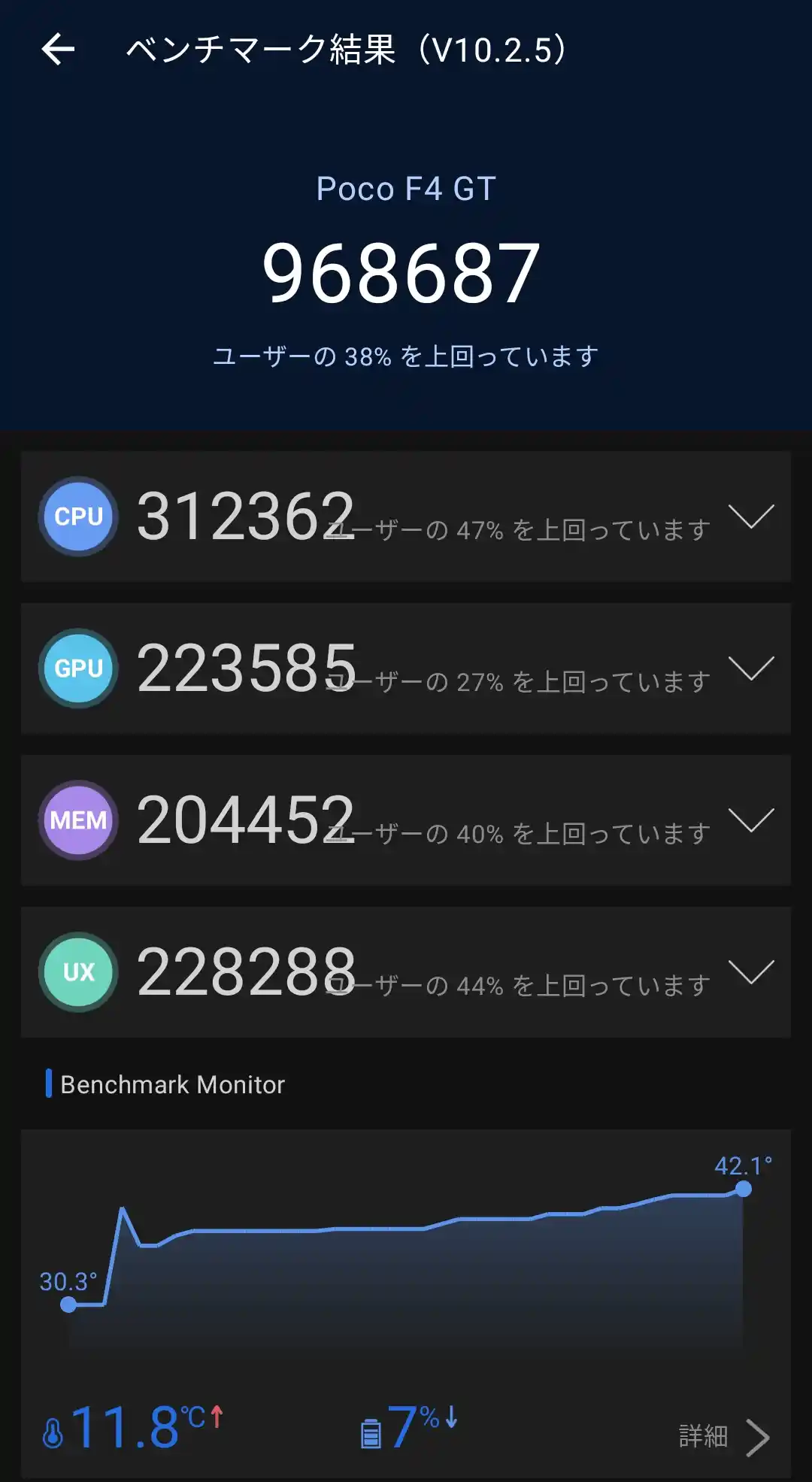The width and height of the screenshot is (812, 1482).
Task: Click the Poco F4 GT device name
Action: pyautogui.click(x=406, y=189)
